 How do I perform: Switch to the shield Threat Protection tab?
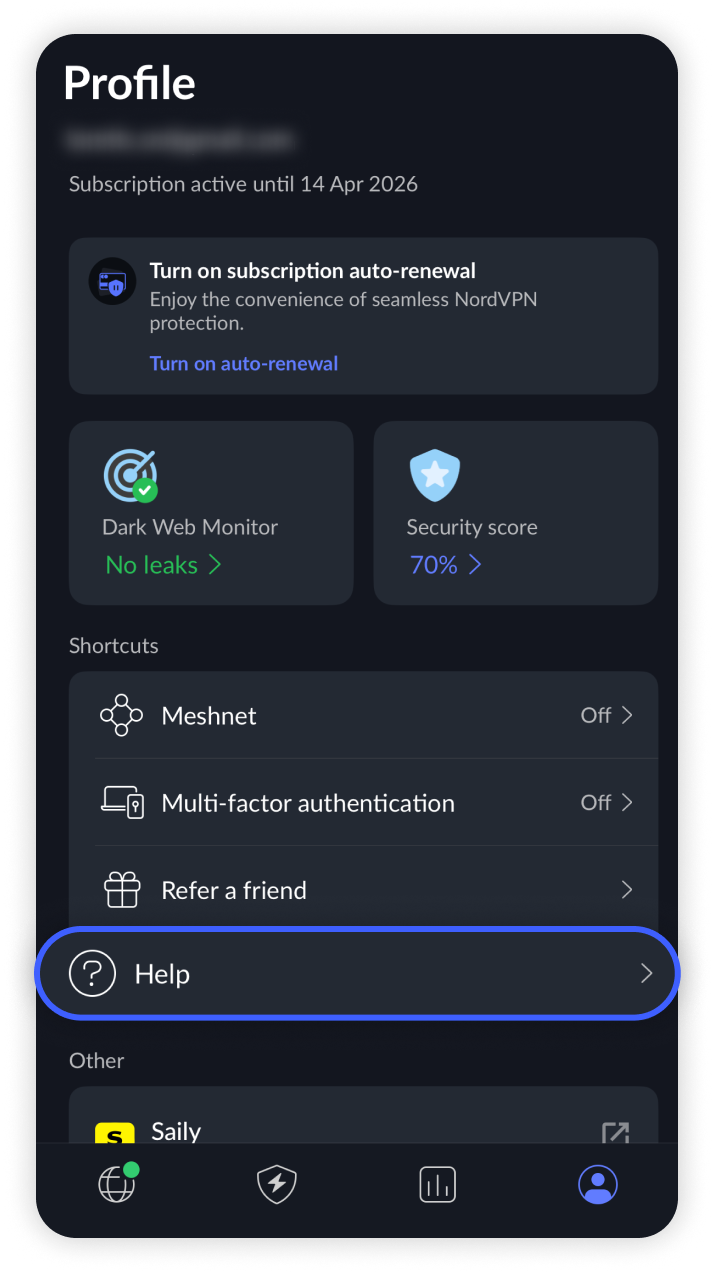pos(277,1185)
